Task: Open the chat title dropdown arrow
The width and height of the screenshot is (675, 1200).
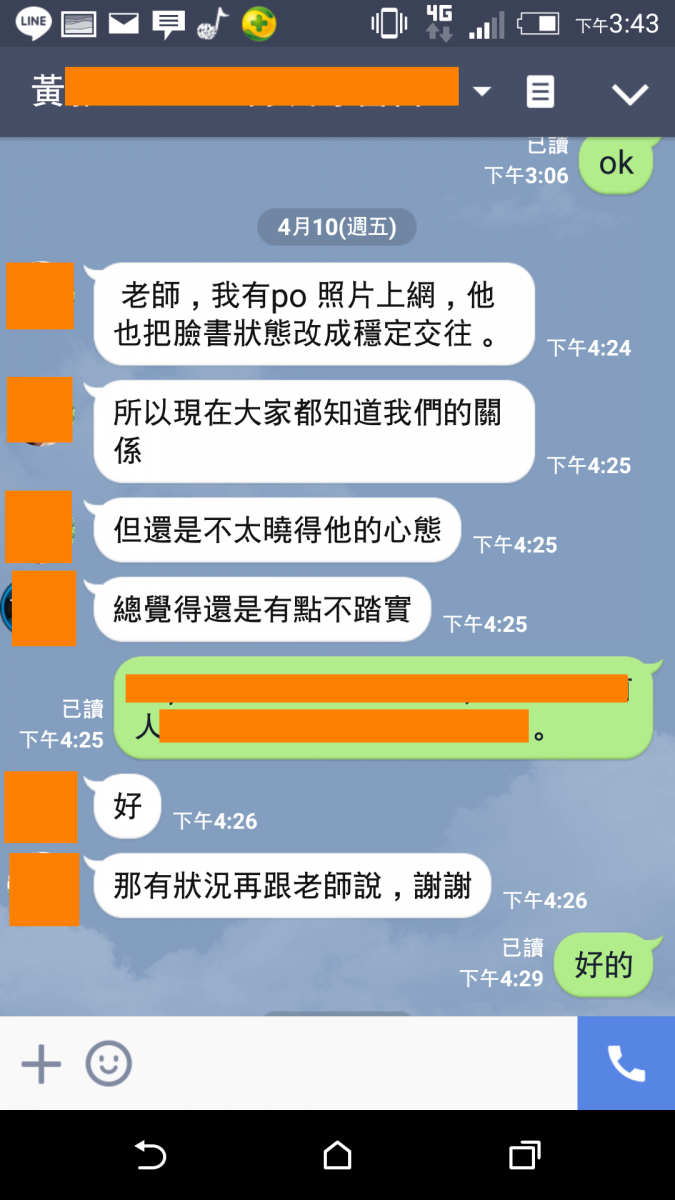Action: [482, 92]
